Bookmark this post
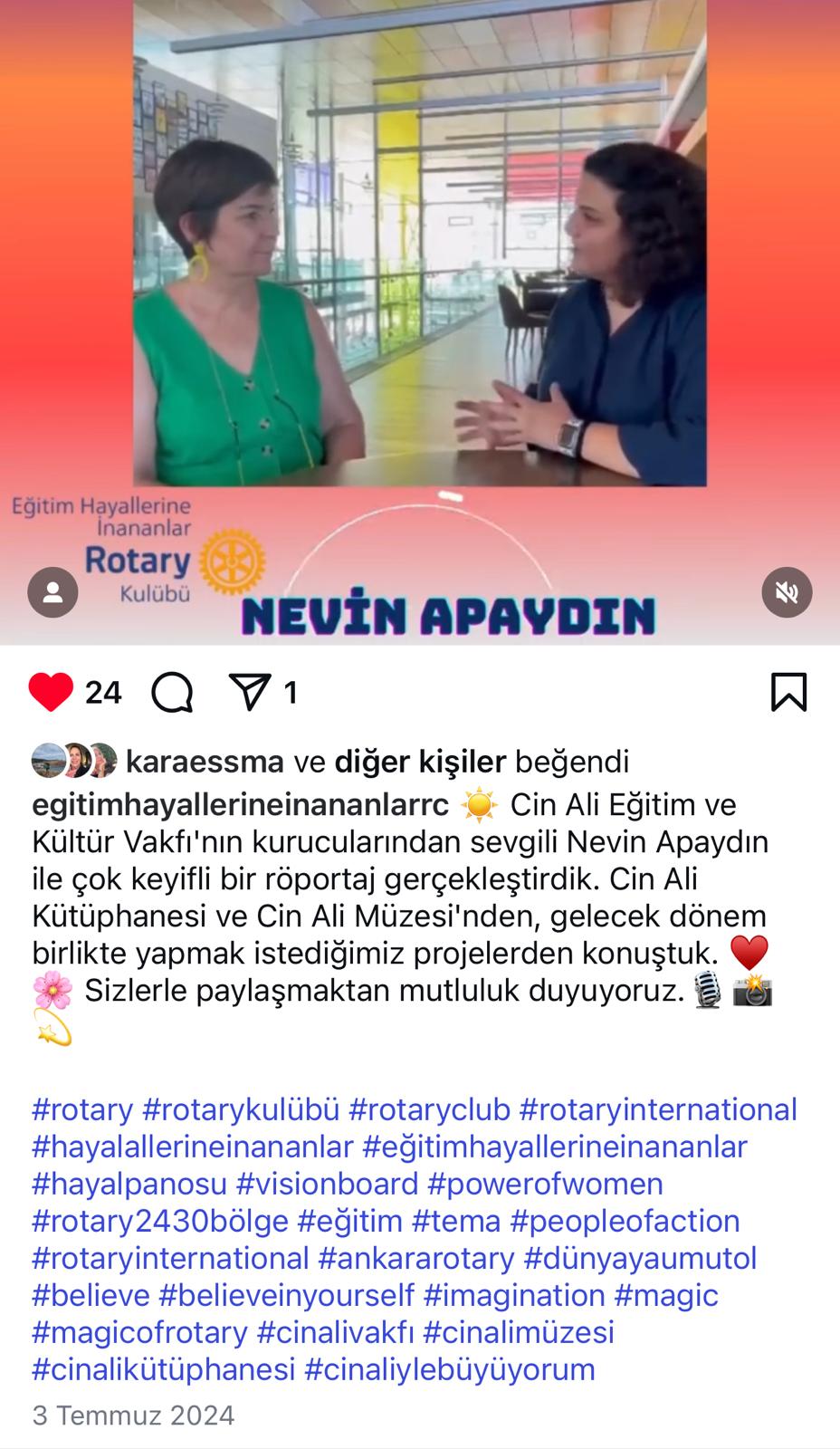The height and width of the screenshot is (1449, 840). [x=788, y=693]
